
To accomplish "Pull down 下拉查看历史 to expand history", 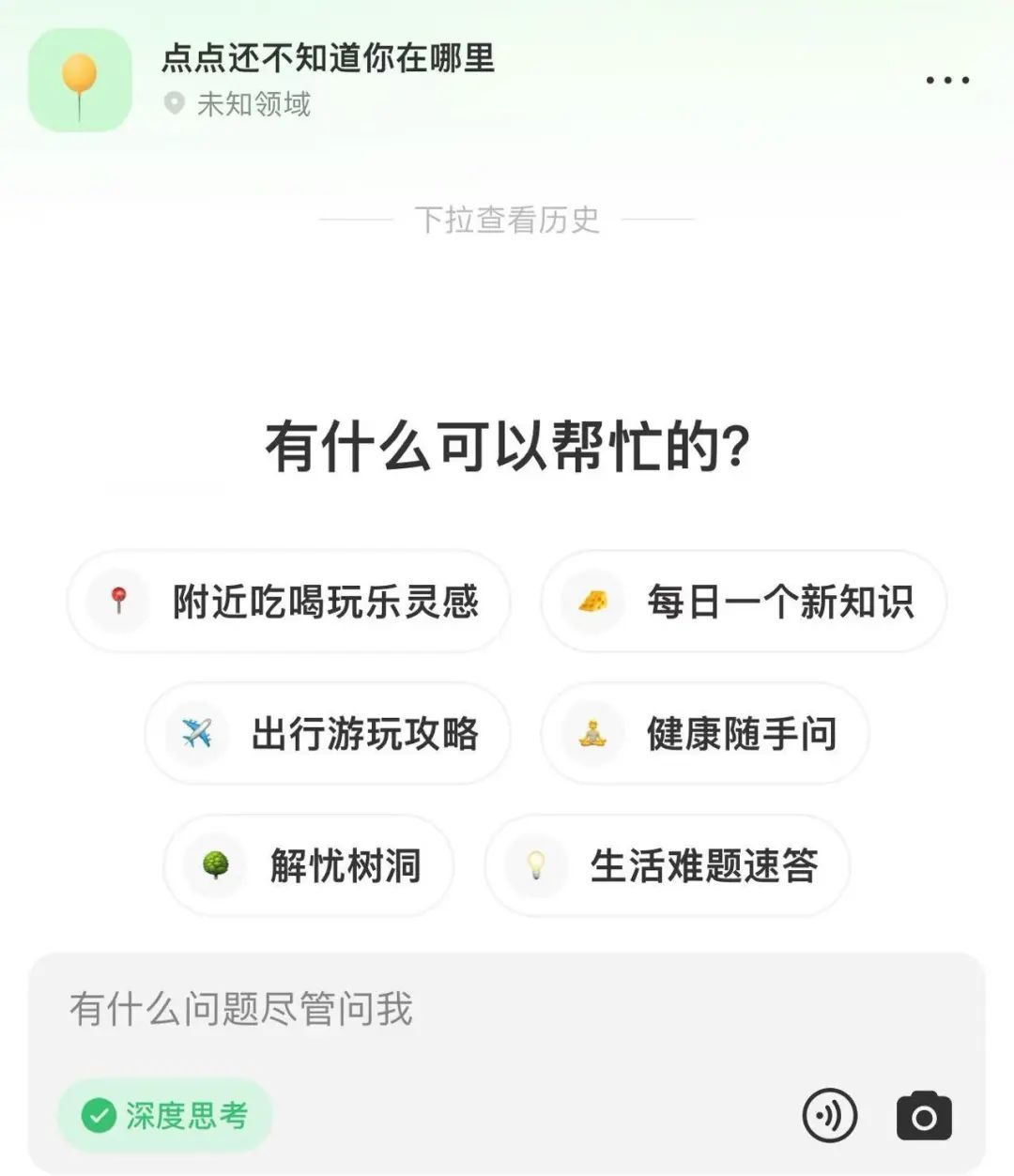I will pyautogui.click(x=507, y=219).
